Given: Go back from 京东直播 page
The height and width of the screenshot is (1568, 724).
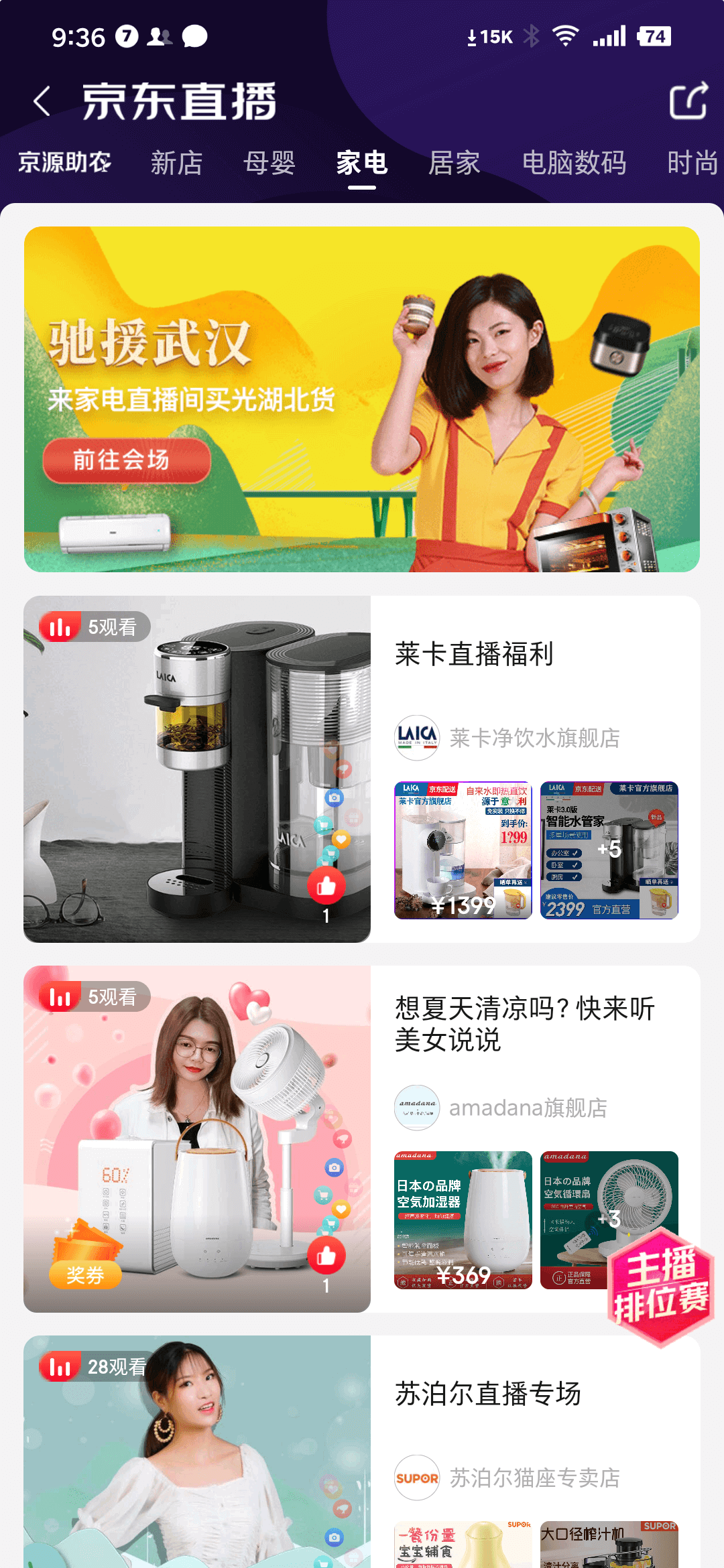Looking at the screenshot, I should (x=42, y=101).
